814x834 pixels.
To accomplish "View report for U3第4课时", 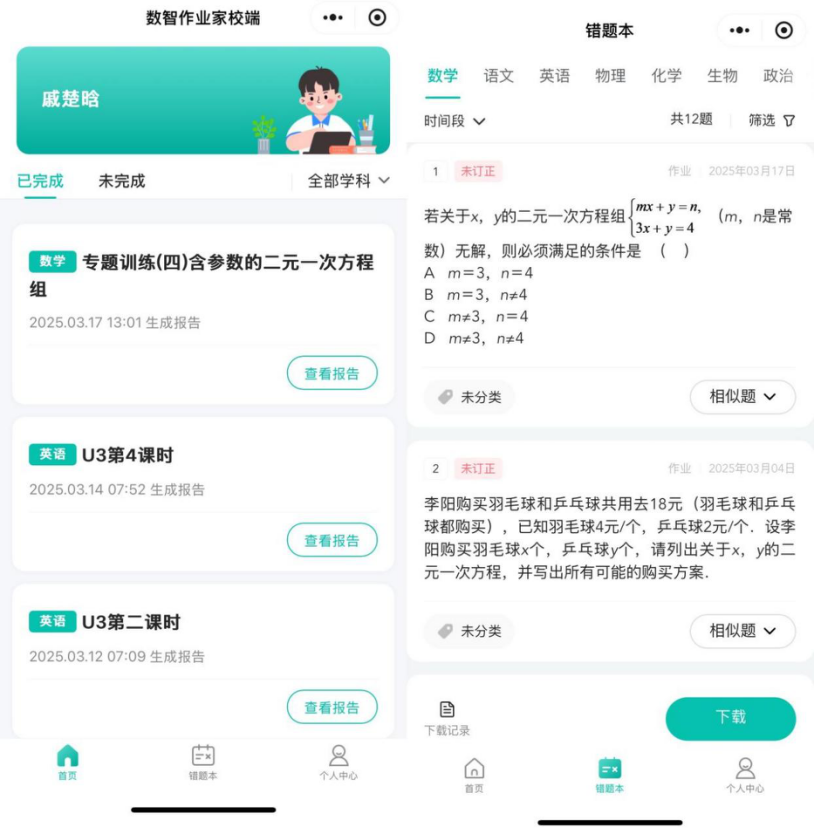I will 332,540.
